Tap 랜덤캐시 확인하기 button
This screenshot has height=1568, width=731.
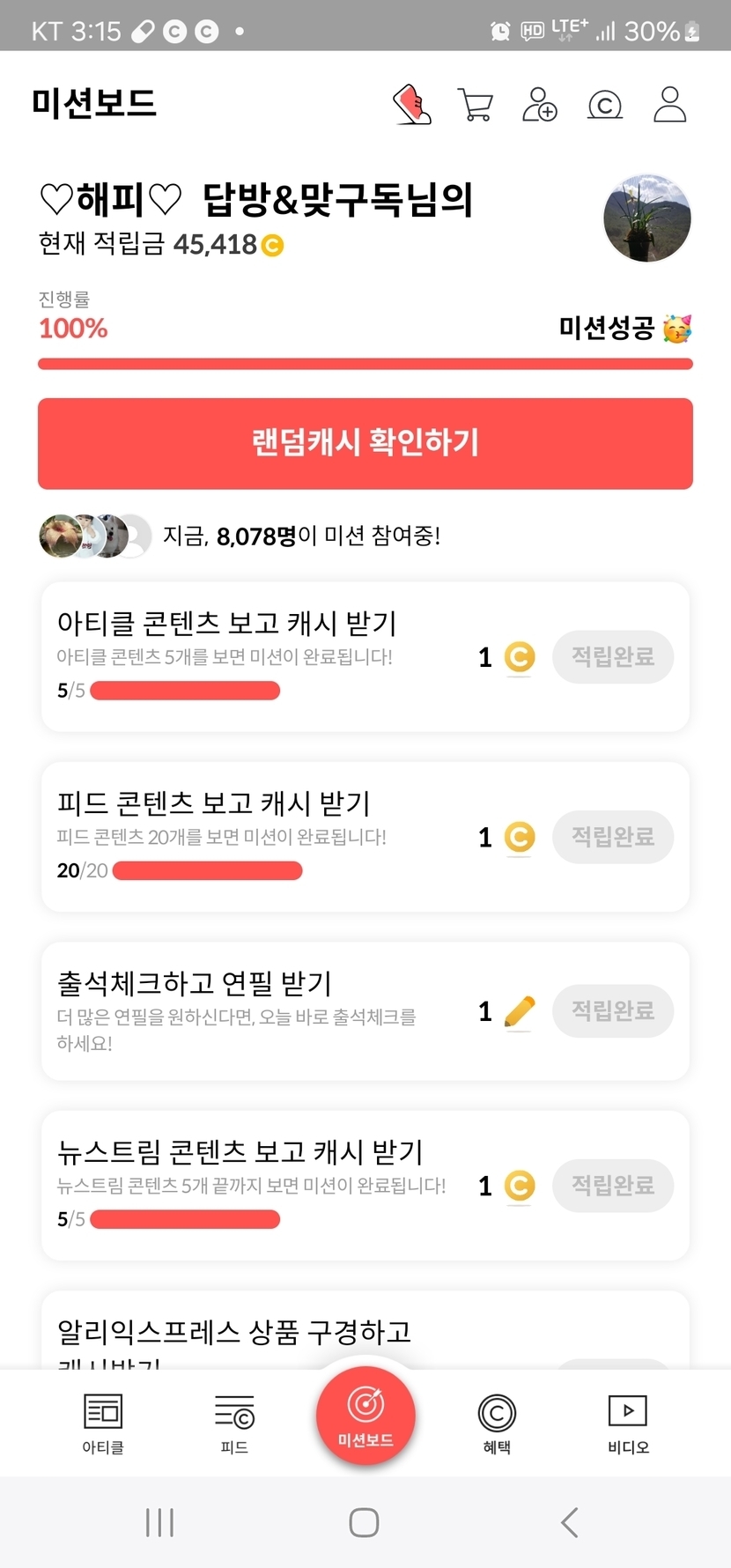tap(365, 443)
